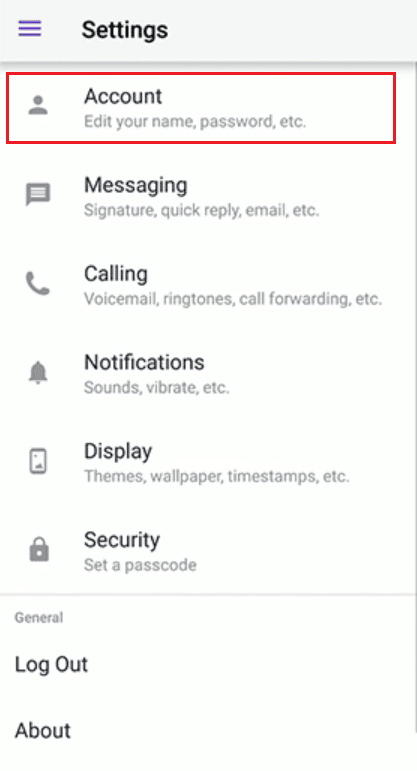Go to Messaging settings
This screenshot has height=771, width=417.
click(208, 197)
